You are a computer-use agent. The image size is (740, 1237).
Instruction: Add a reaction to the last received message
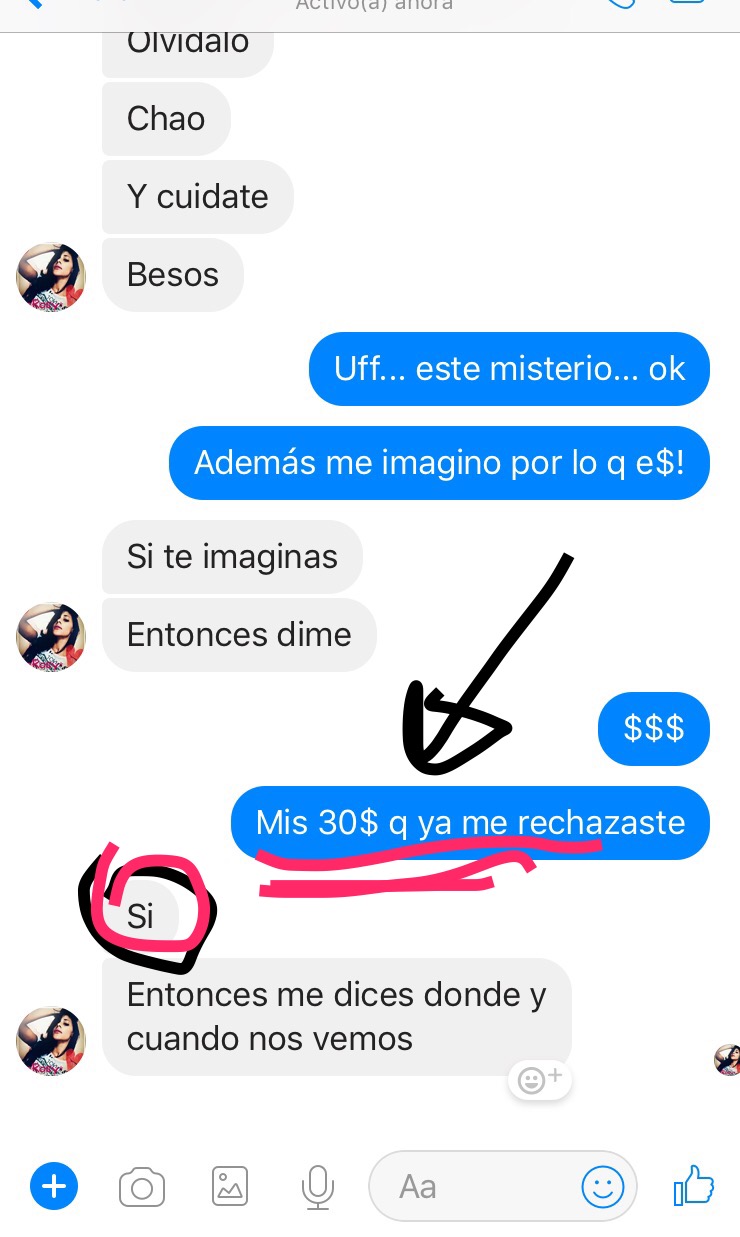[540, 1080]
